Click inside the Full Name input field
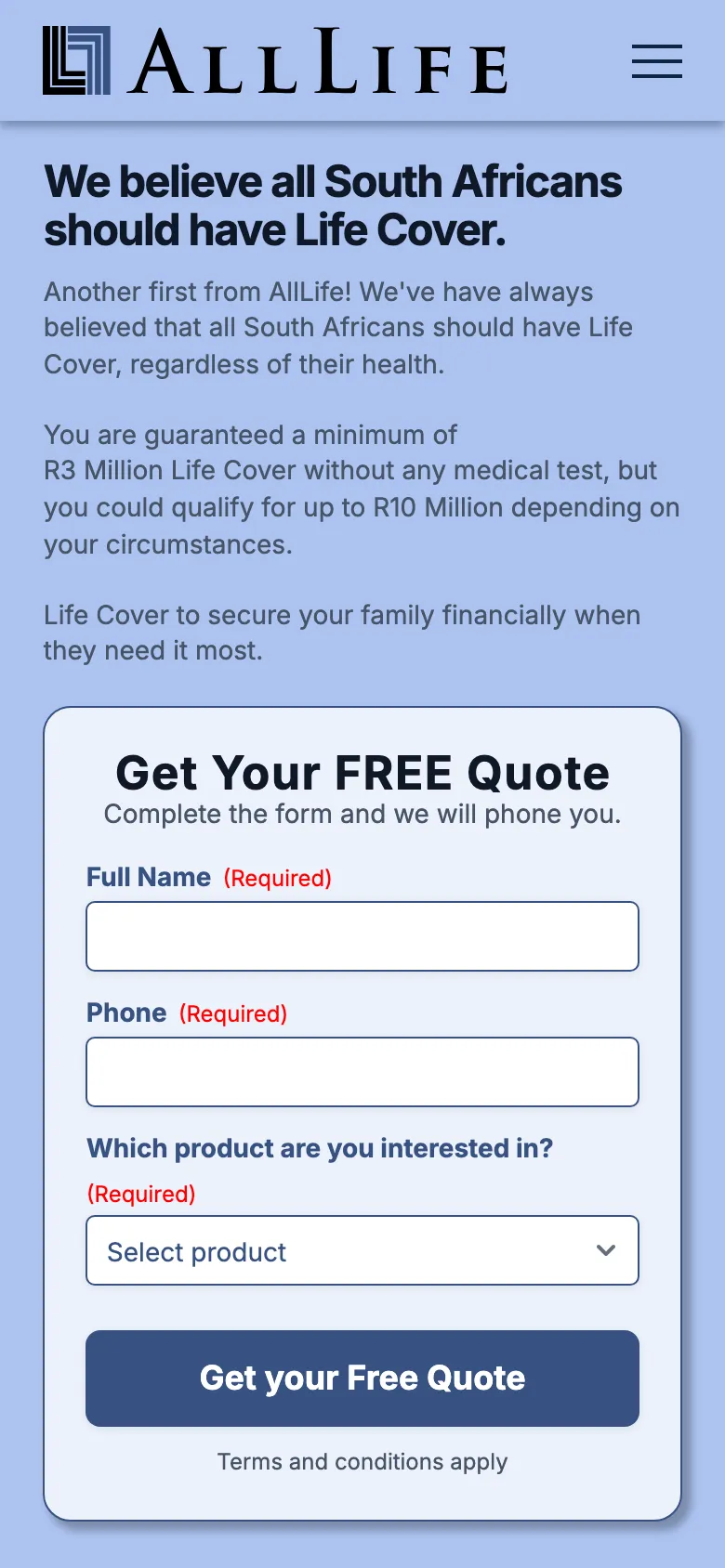 pyautogui.click(x=362, y=936)
